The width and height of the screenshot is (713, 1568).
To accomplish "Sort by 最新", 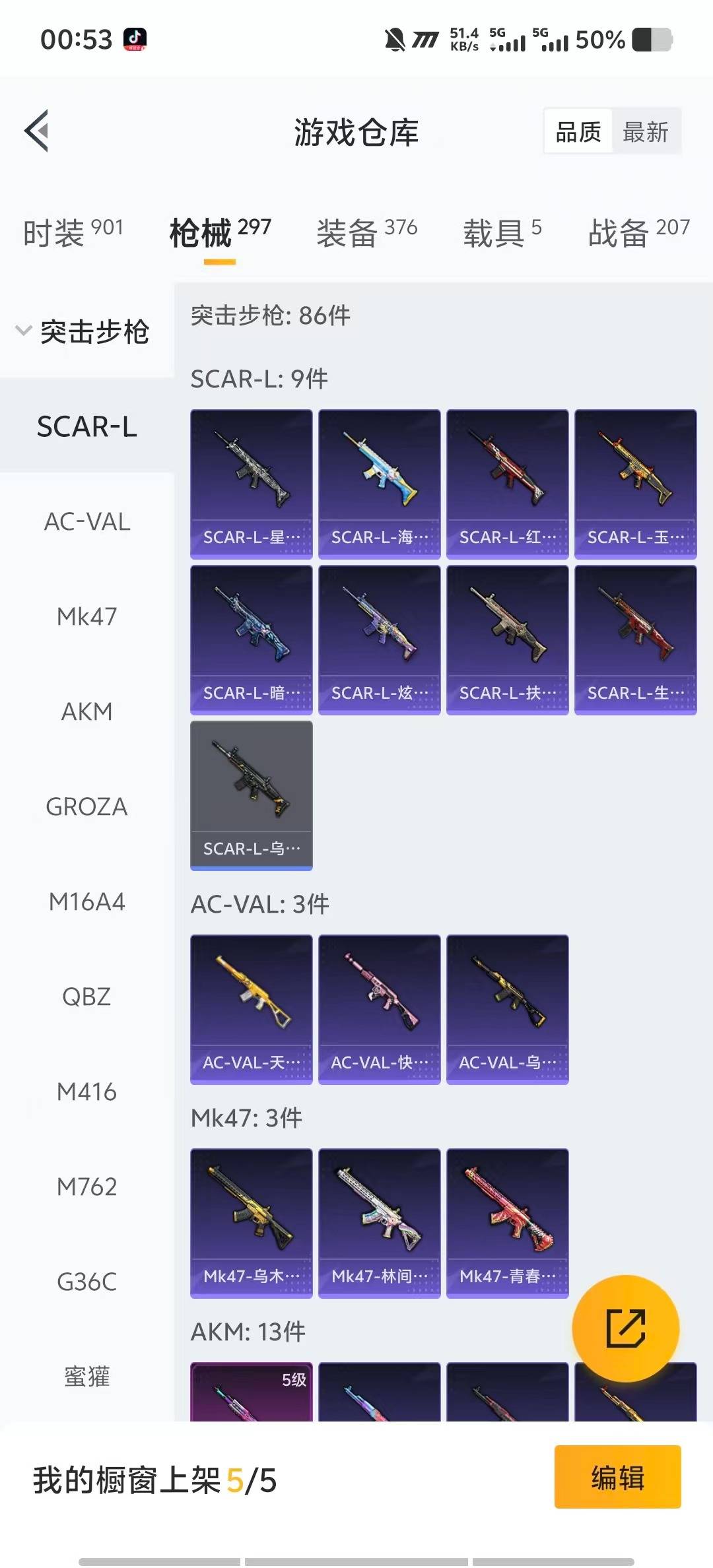I will pyautogui.click(x=645, y=132).
